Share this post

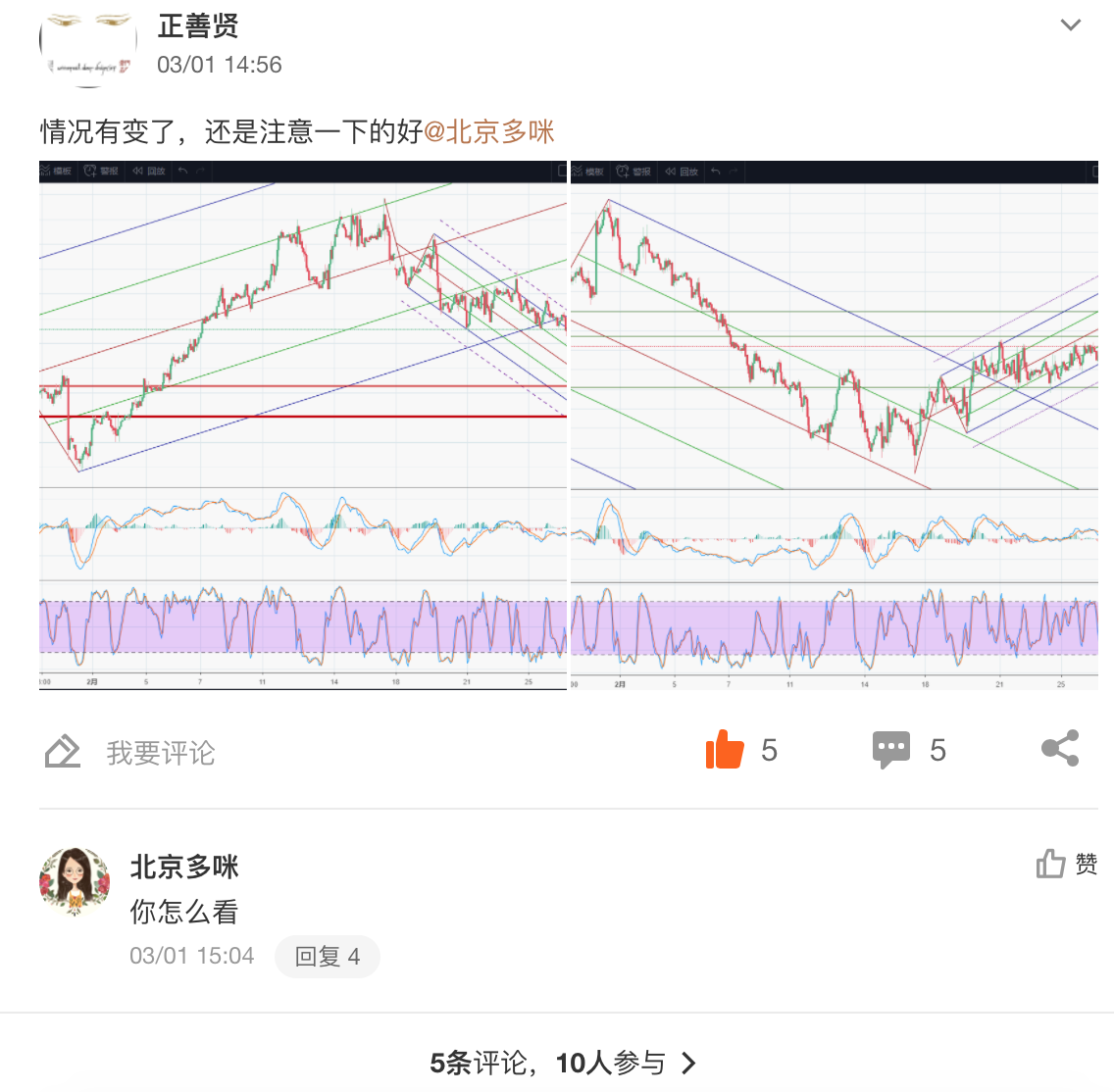tap(1060, 748)
